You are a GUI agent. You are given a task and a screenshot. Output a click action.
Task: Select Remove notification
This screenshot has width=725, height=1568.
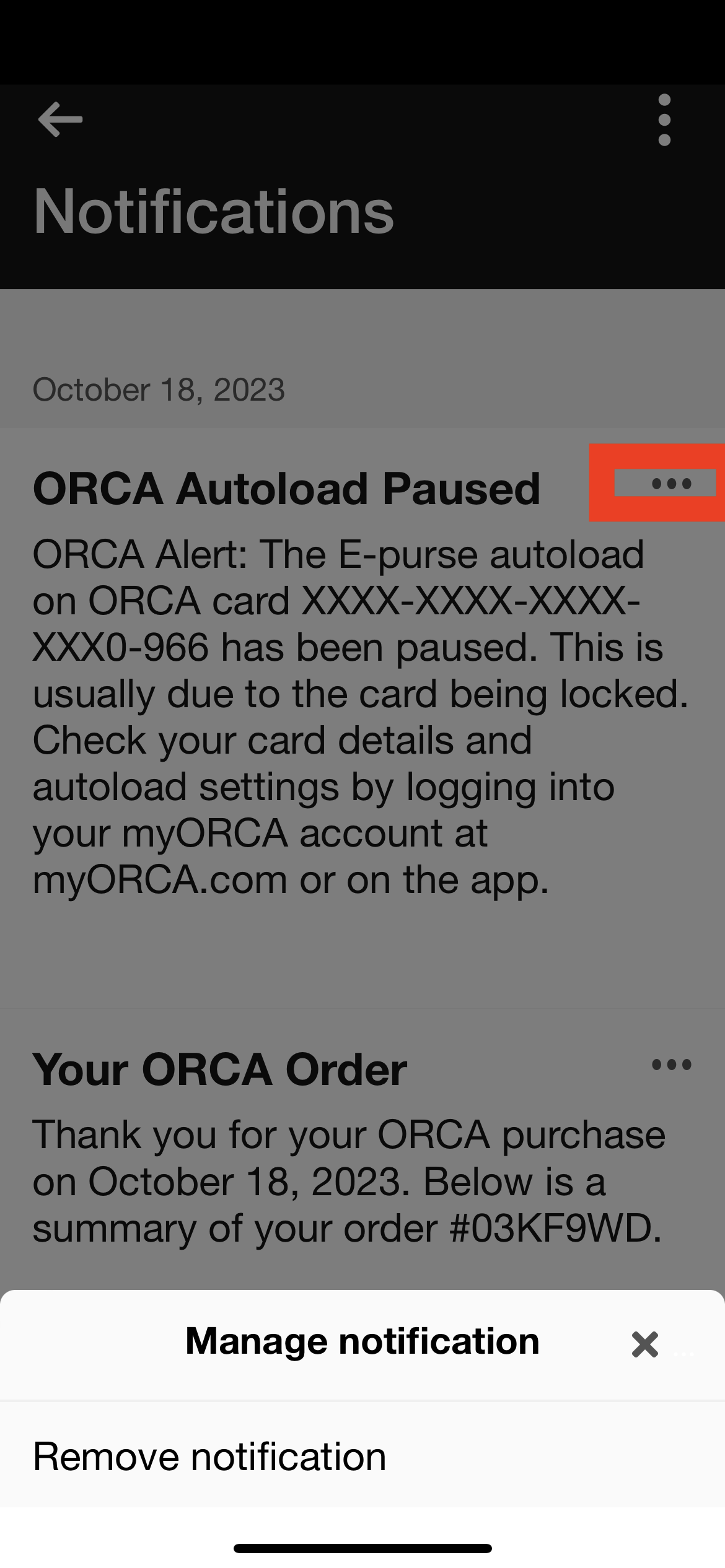[x=209, y=1456]
